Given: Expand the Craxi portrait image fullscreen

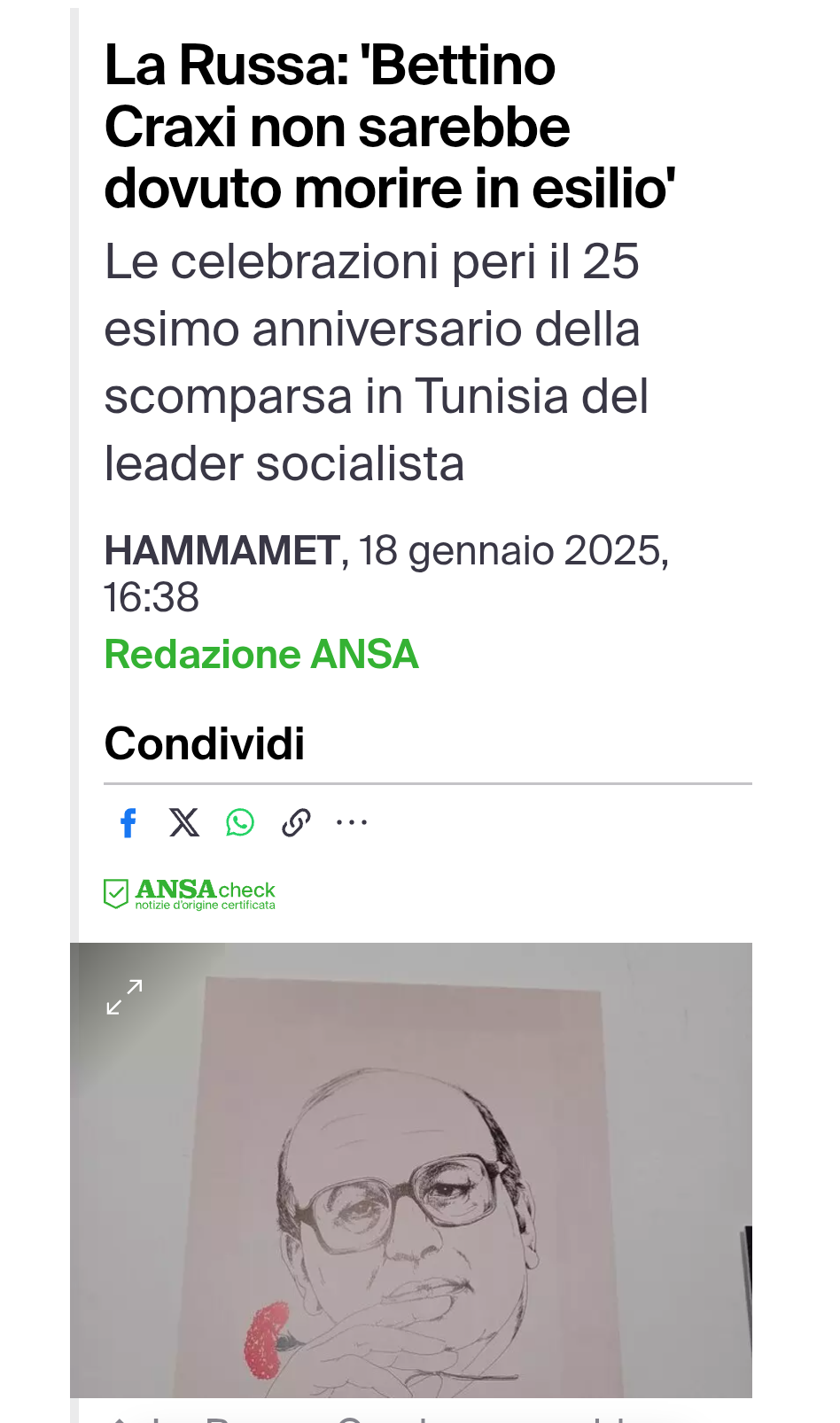Looking at the screenshot, I should tap(123, 998).
